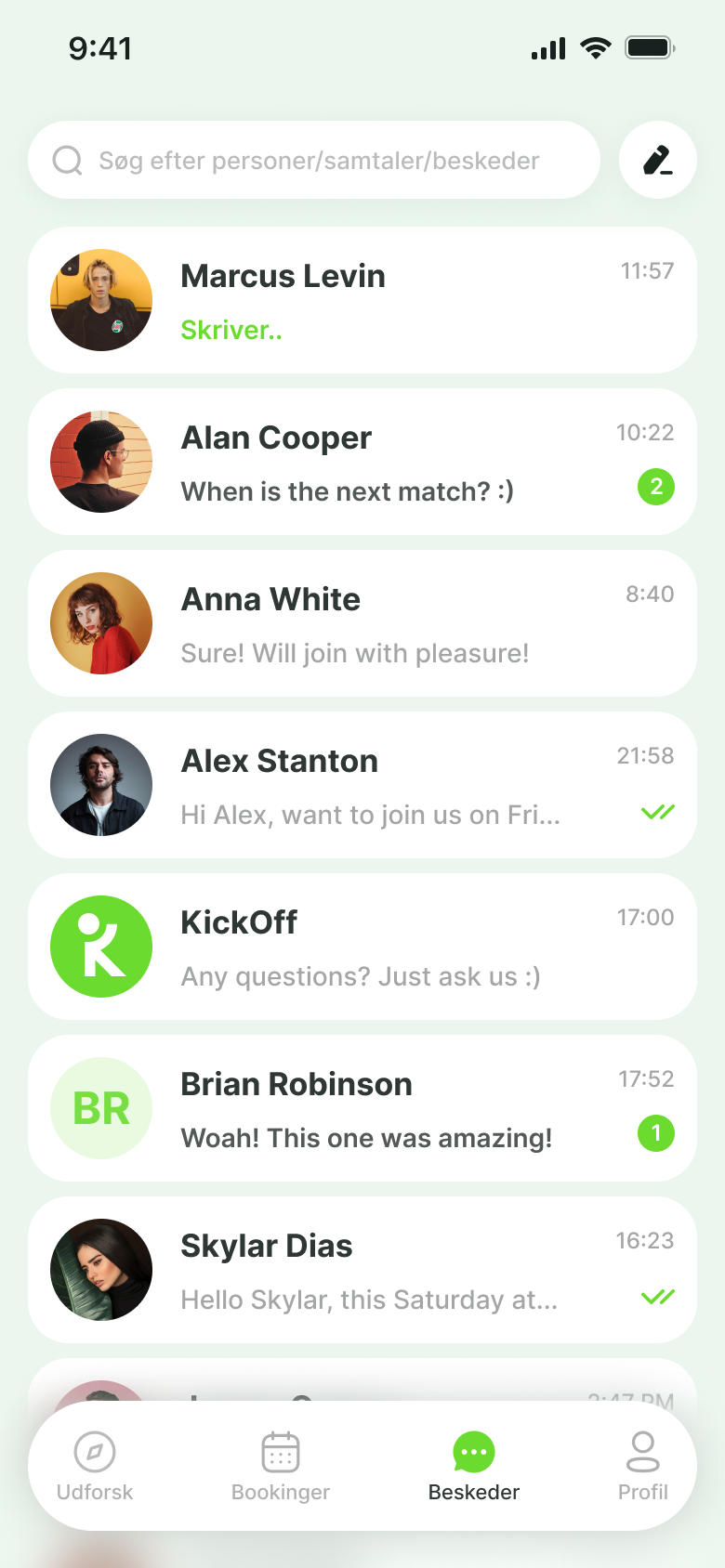Open Alex Stanton's message thread

[362, 785]
